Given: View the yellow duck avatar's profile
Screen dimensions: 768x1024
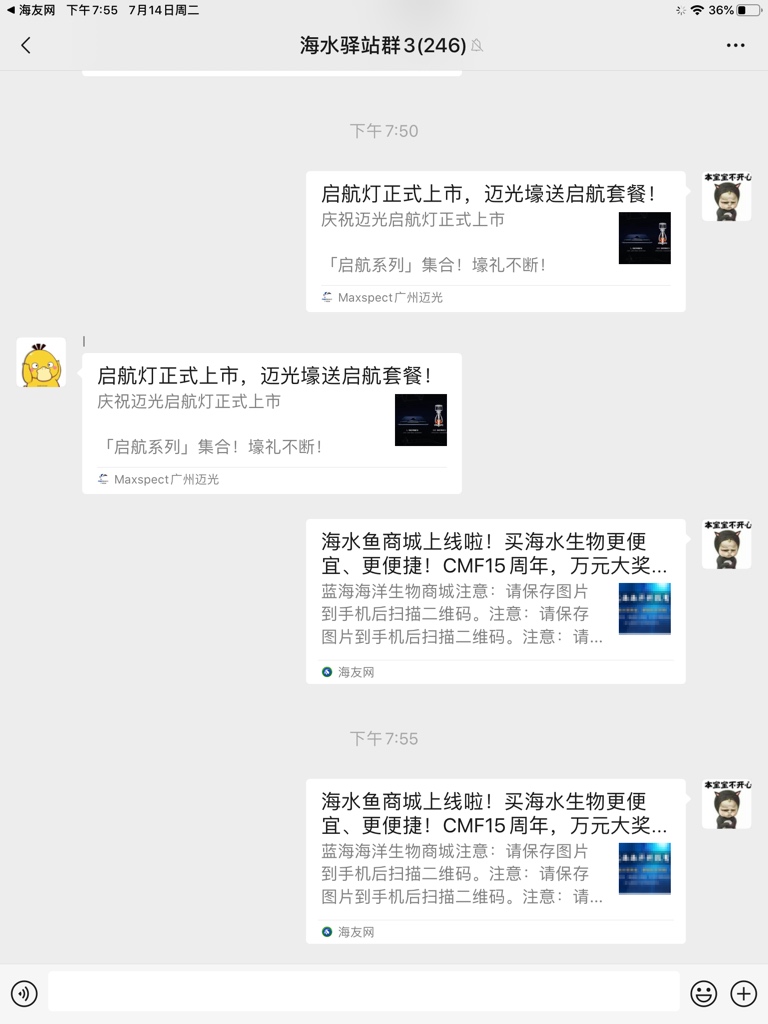Looking at the screenshot, I should (41, 362).
